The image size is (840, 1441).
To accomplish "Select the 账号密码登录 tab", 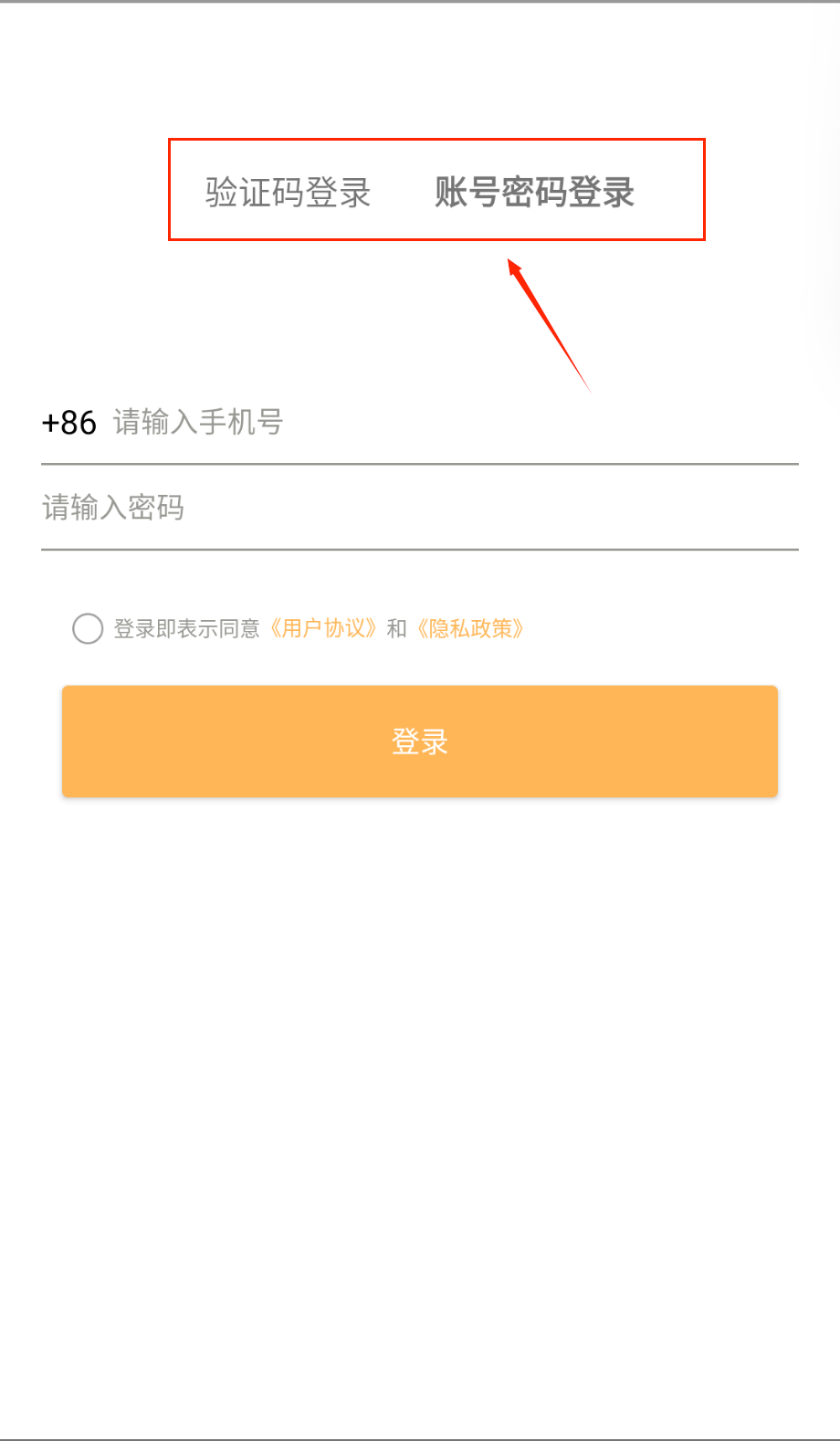I will 534,193.
